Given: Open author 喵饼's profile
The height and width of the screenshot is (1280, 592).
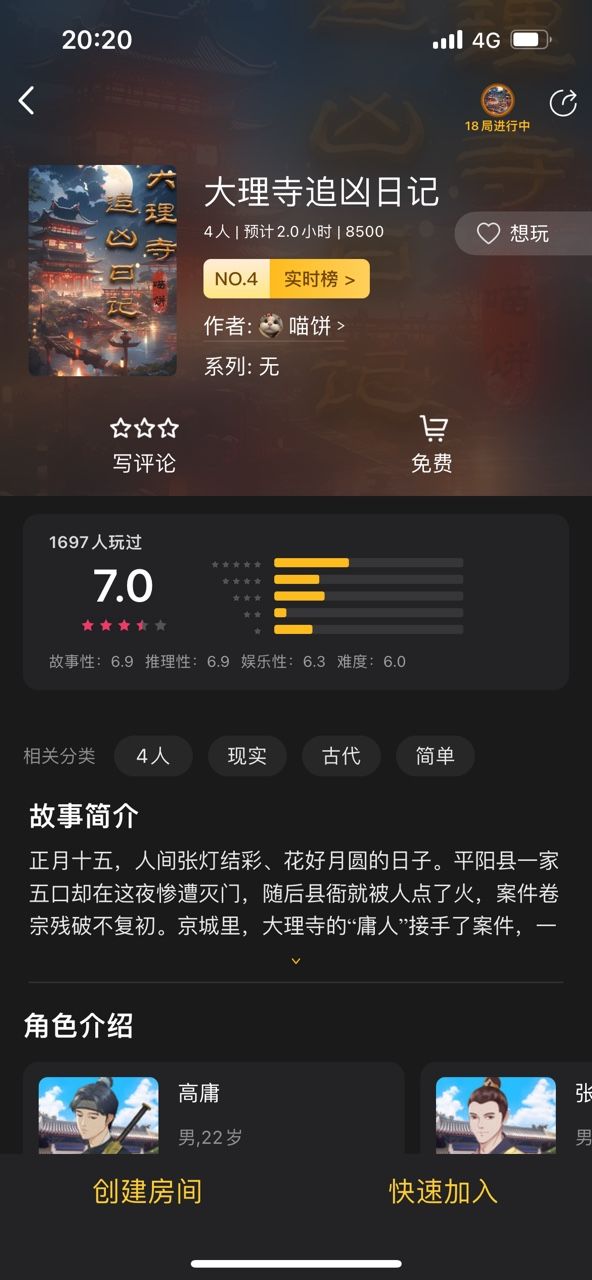Looking at the screenshot, I should point(301,326).
